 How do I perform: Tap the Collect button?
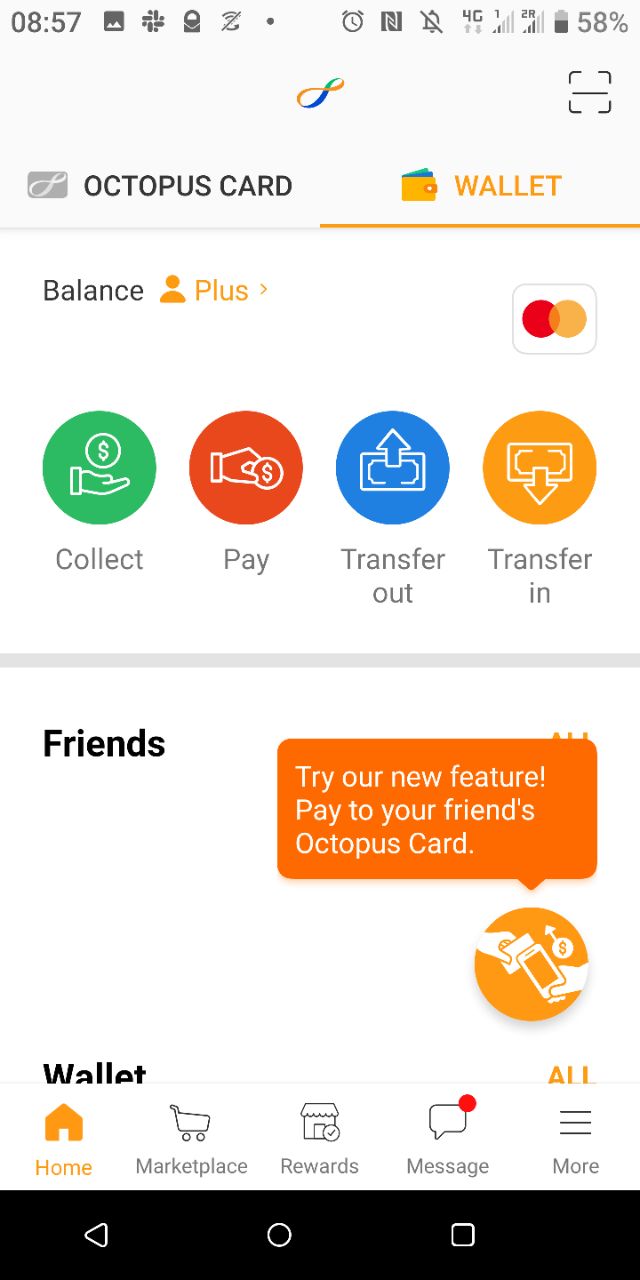[x=99, y=492]
